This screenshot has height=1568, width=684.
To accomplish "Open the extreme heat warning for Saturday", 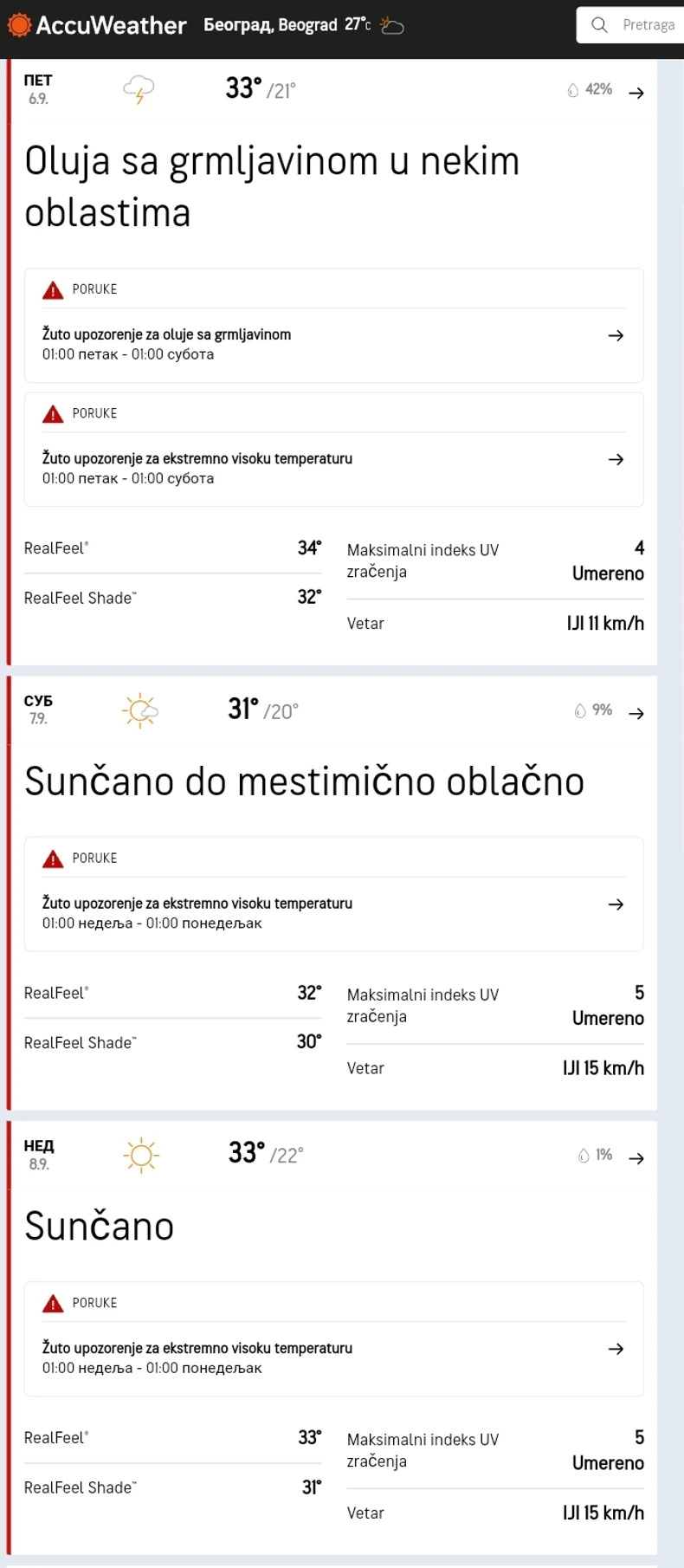I will tap(616, 904).
